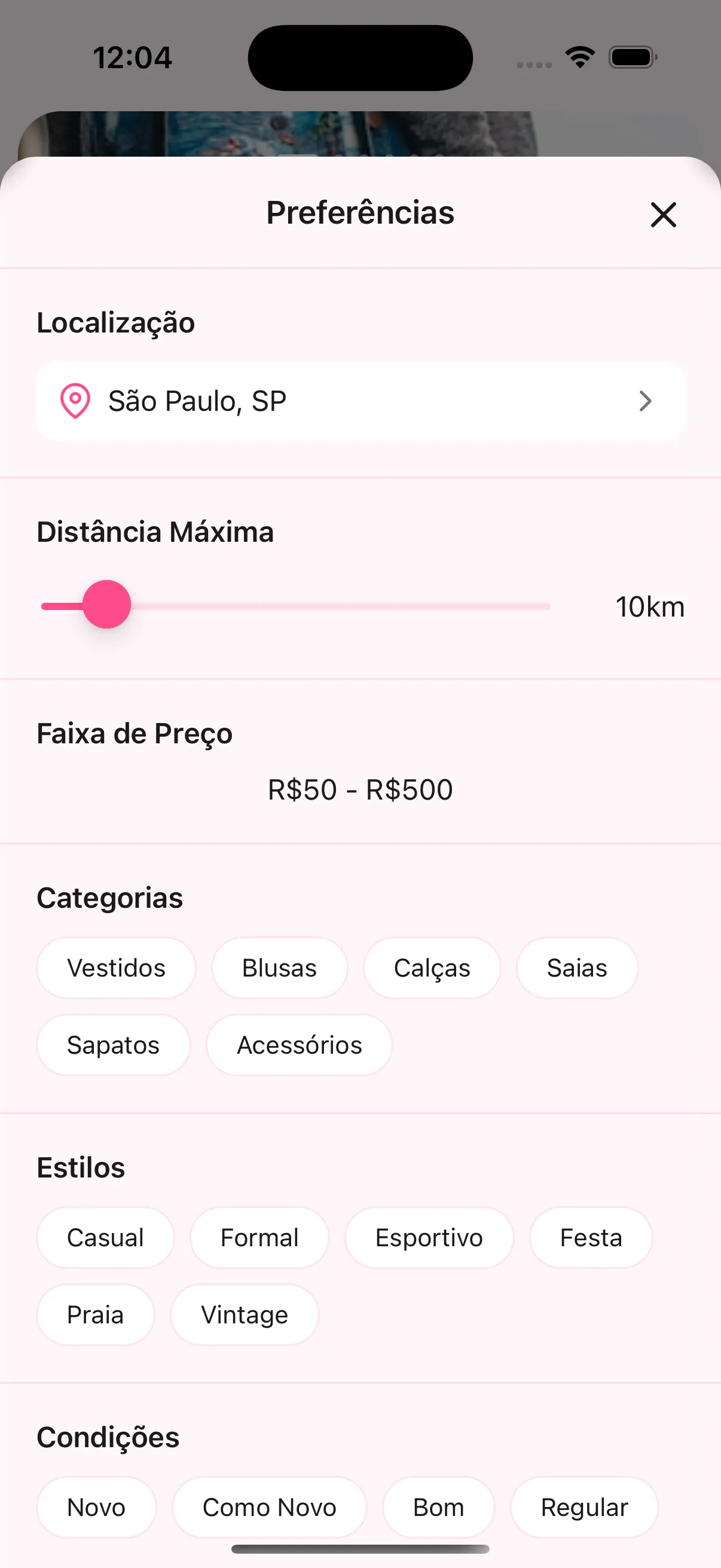The width and height of the screenshot is (721, 1568).
Task: Choose the Blusas category
Action: coord(279,968)
